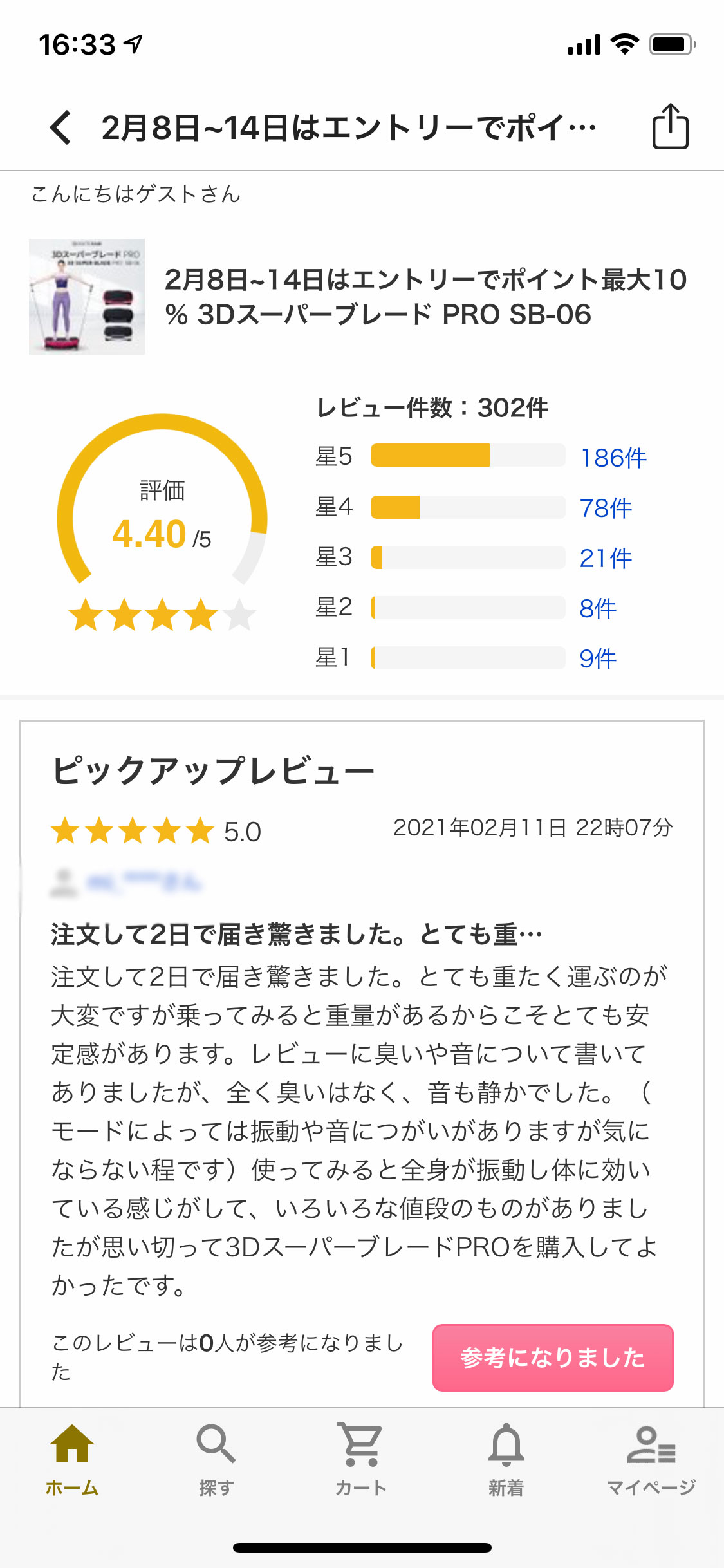Screen dimensions: 724x1568
Task: Filter reviews by 星4 78件
Action: click(x=606, y=508)
